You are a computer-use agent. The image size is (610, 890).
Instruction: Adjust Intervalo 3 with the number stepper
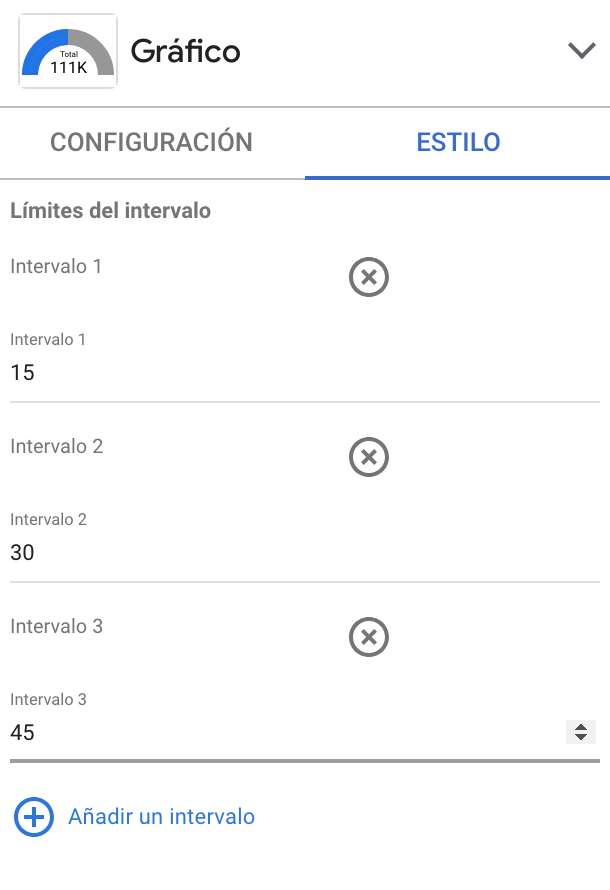click(580, 732)
